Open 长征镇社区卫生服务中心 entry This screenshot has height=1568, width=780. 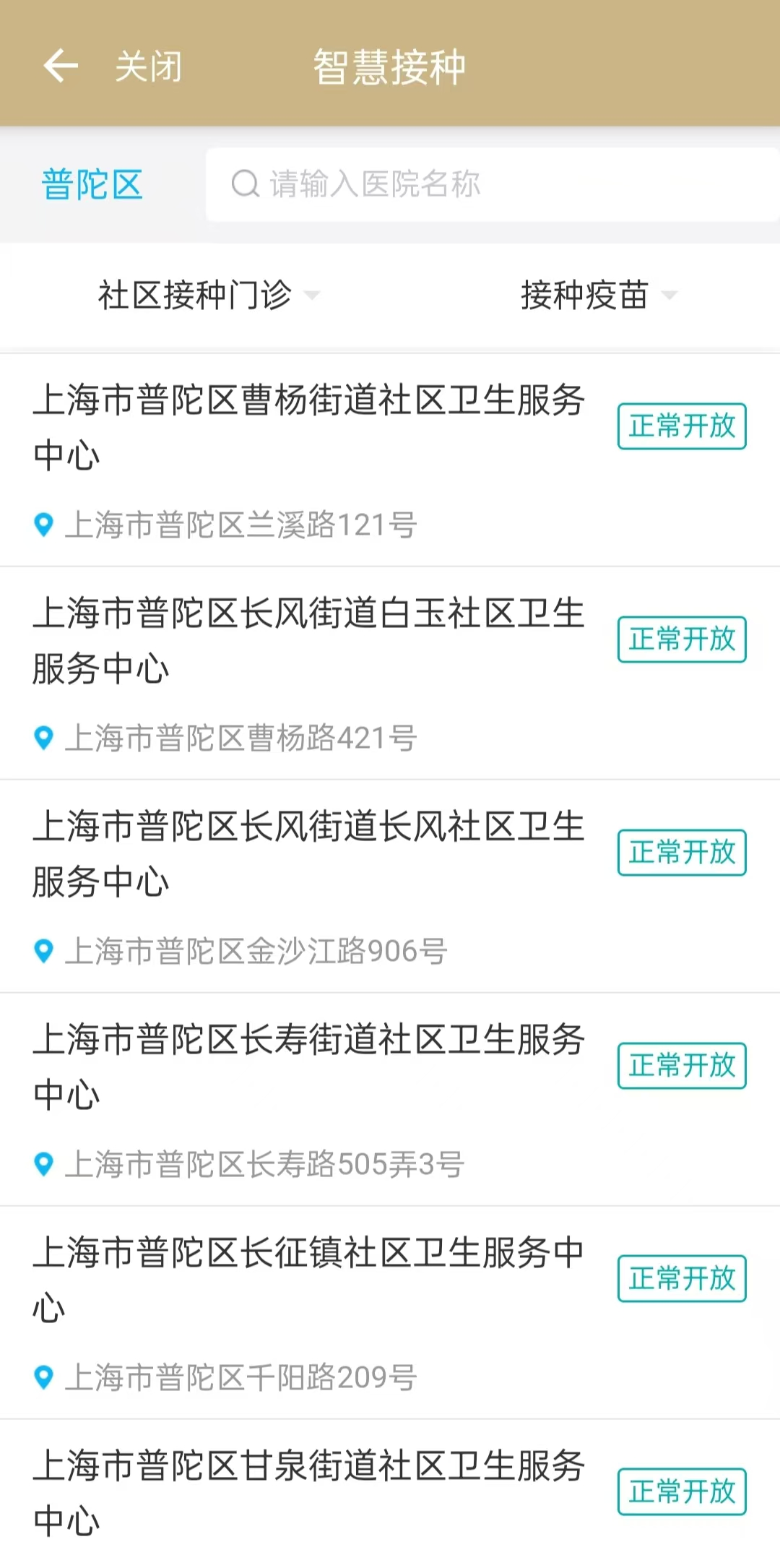click(x=309, y=1280)
